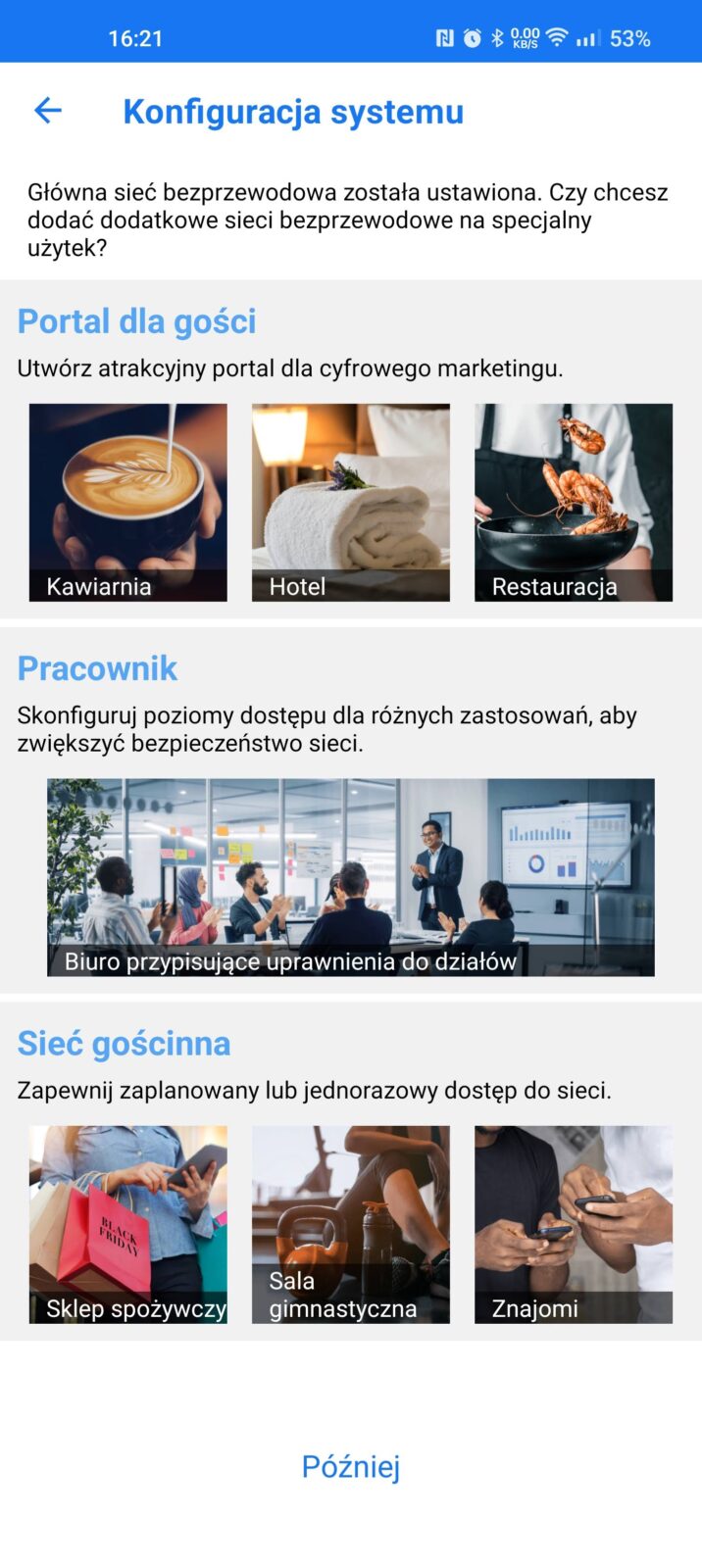Select Biuro przypisujące uprawnienia do działów
Image resolution: width=702 pixels, height=1568 pixels.
(350, 876)
